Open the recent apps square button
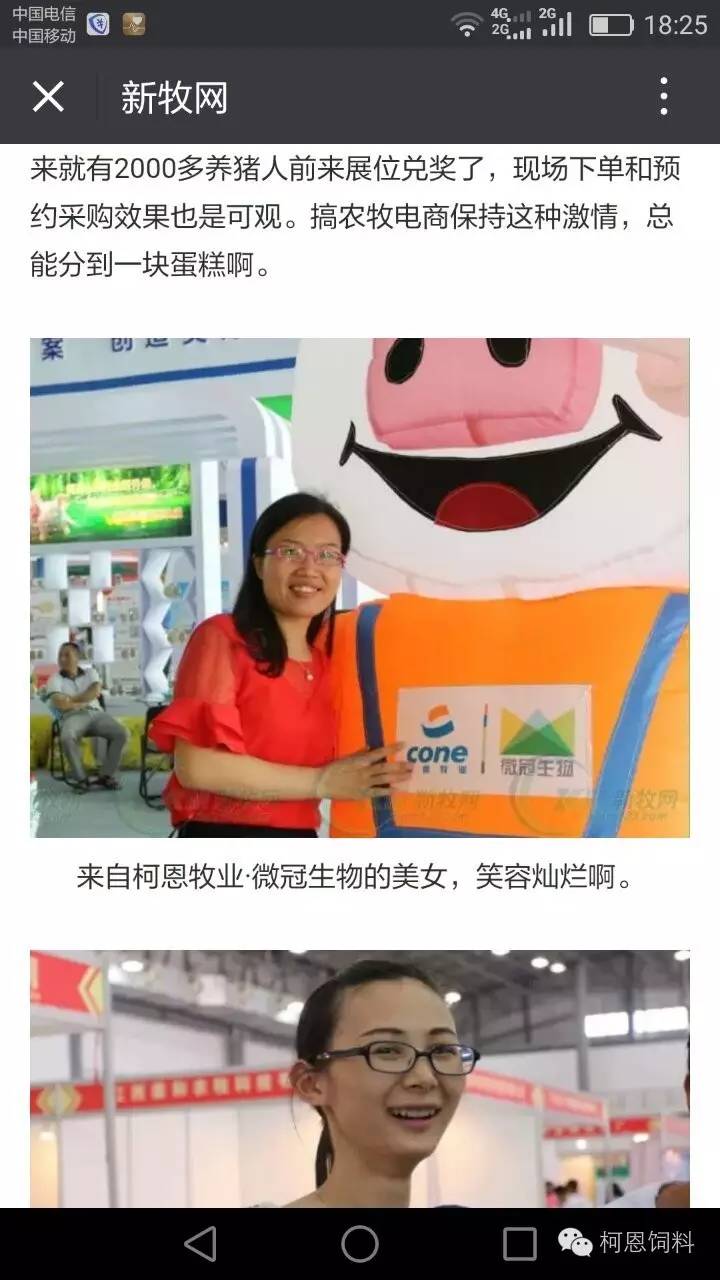 tap(519, 1243)
